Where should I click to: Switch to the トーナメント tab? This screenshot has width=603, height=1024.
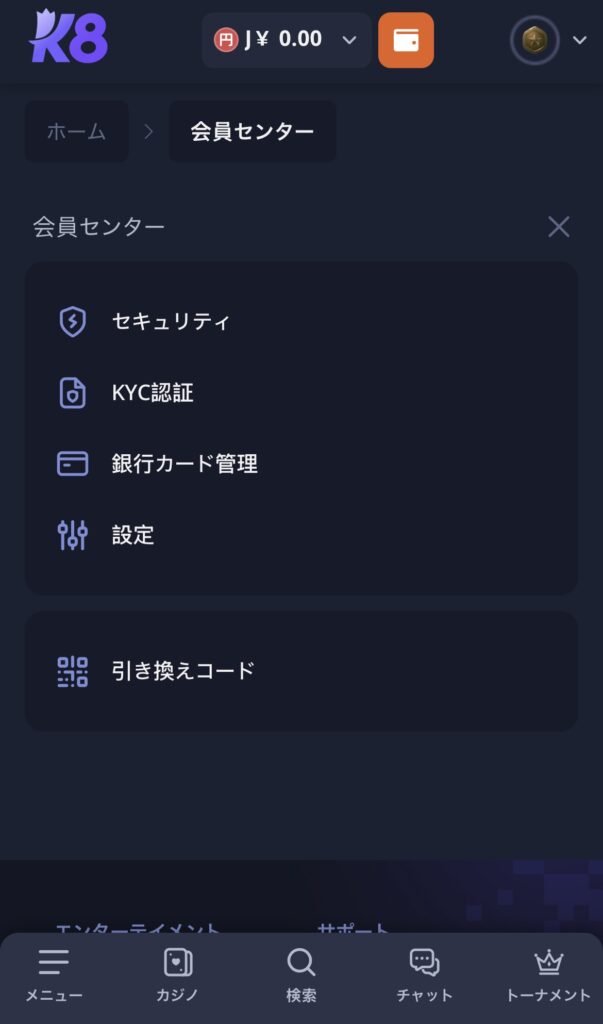(549, 976)
